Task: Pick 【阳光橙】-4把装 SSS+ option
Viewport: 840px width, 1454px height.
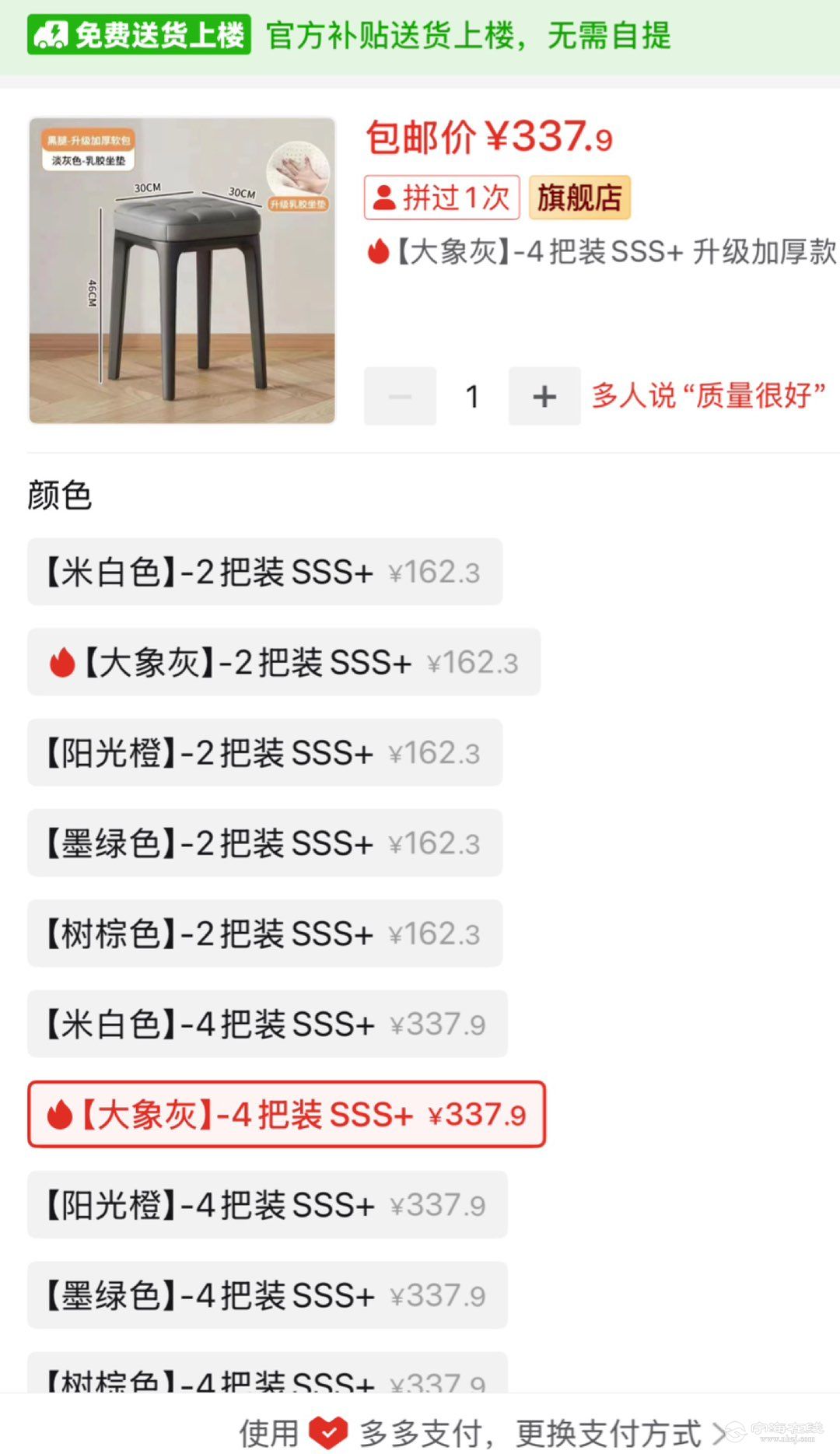Action: [268, 1204]
